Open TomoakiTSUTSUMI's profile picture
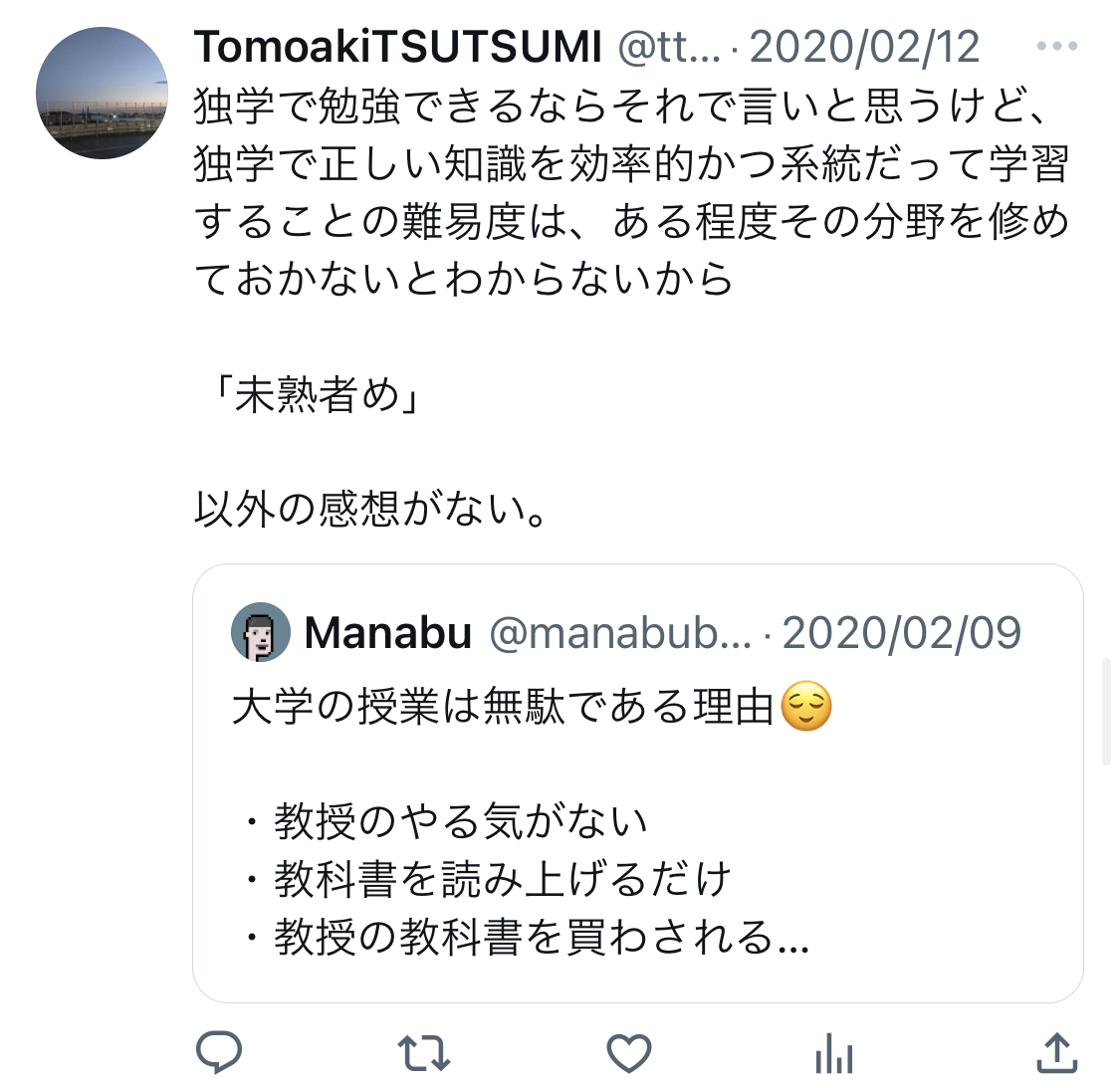 101,93
